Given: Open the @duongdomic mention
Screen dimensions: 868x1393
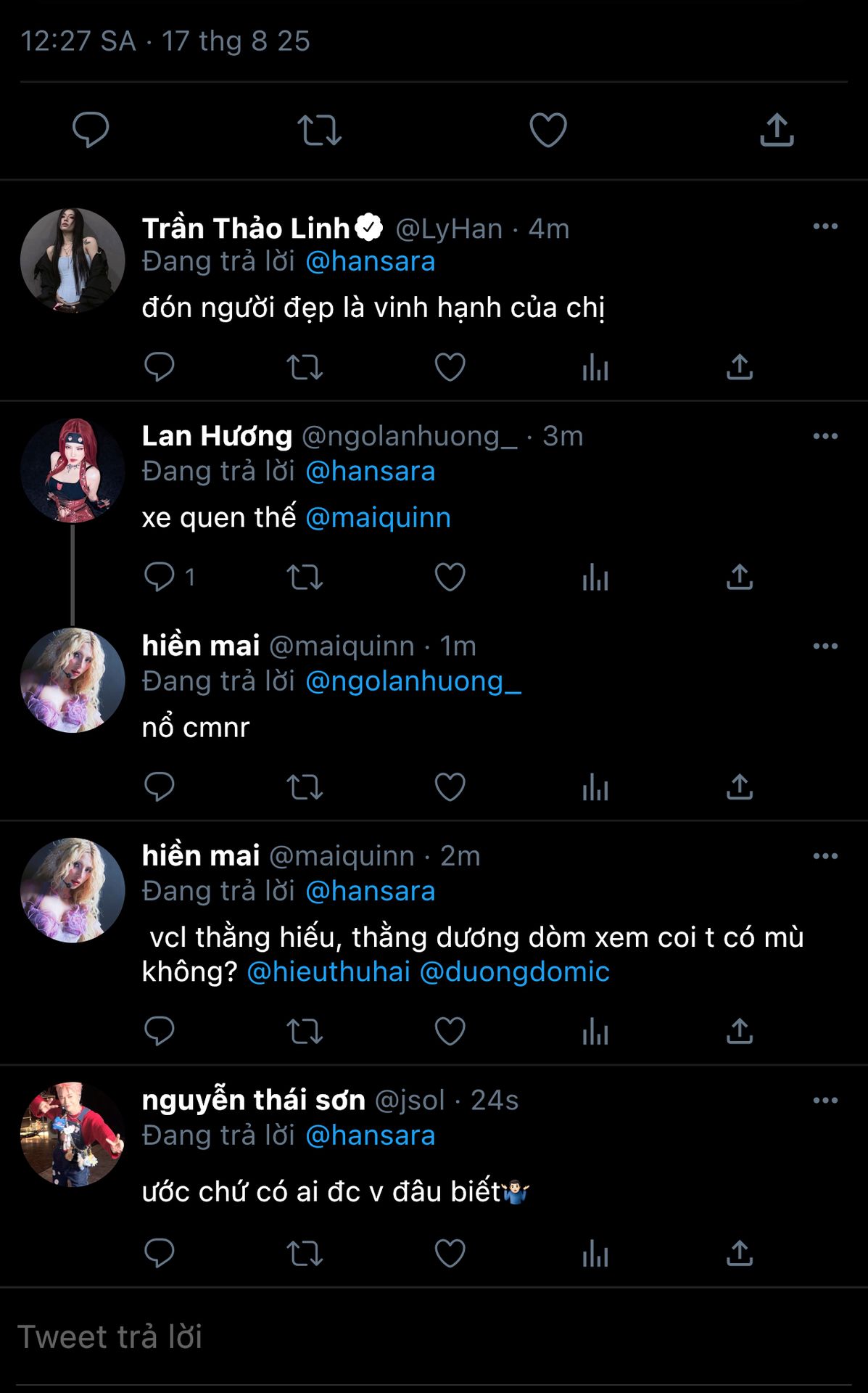Looking at the screenshot, I should [x=515, y=971].
